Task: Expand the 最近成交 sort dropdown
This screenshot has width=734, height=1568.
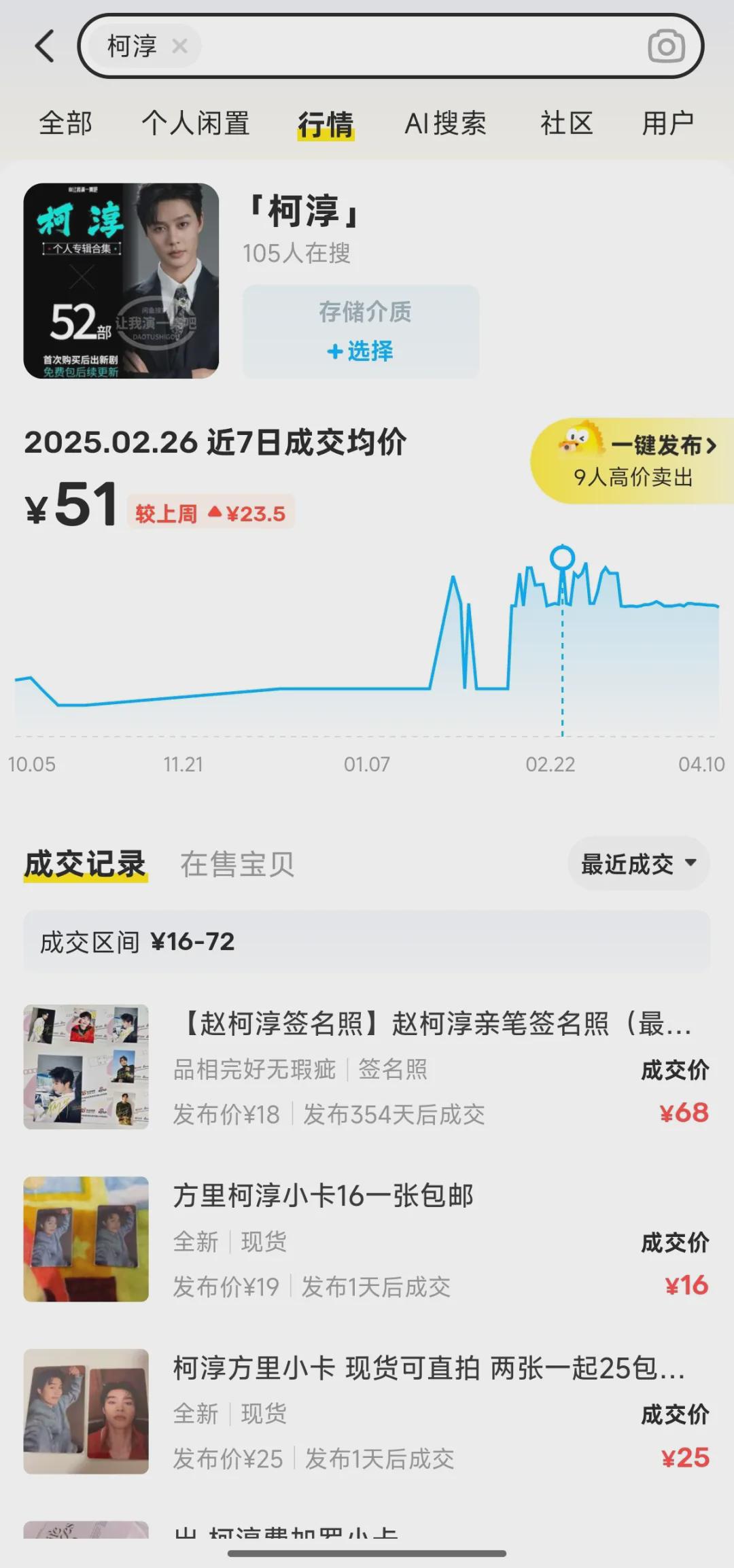Action: 639,864
